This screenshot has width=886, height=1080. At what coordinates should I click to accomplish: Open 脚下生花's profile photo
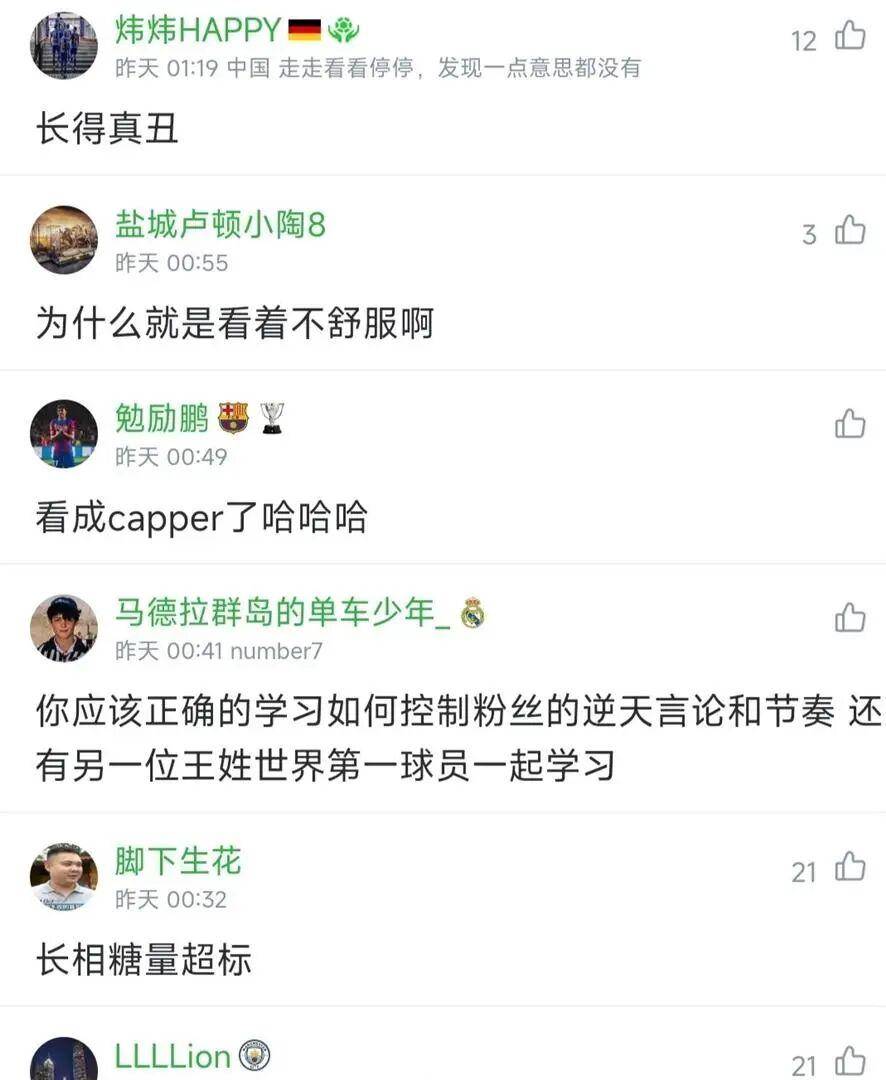click(64, 877)
